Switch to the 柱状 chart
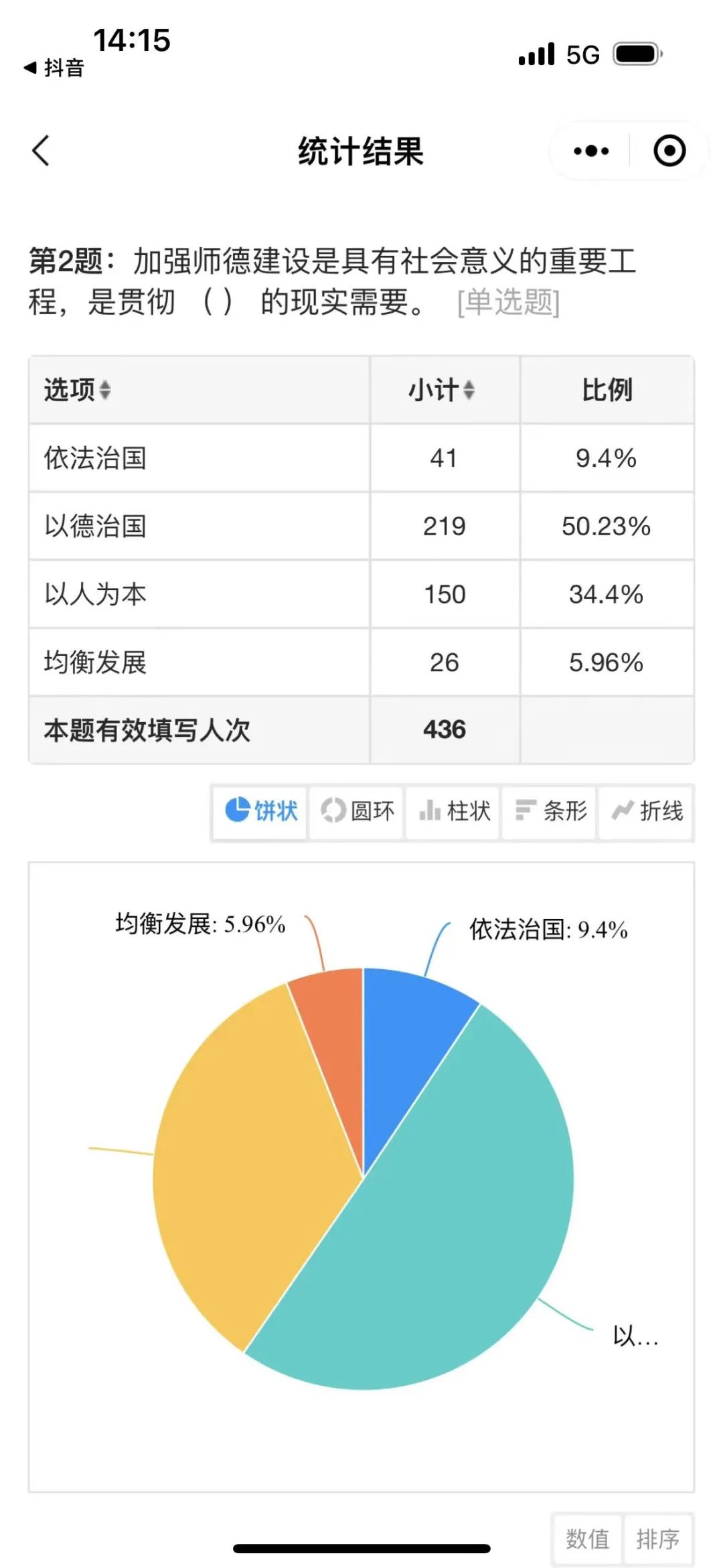 454,811
